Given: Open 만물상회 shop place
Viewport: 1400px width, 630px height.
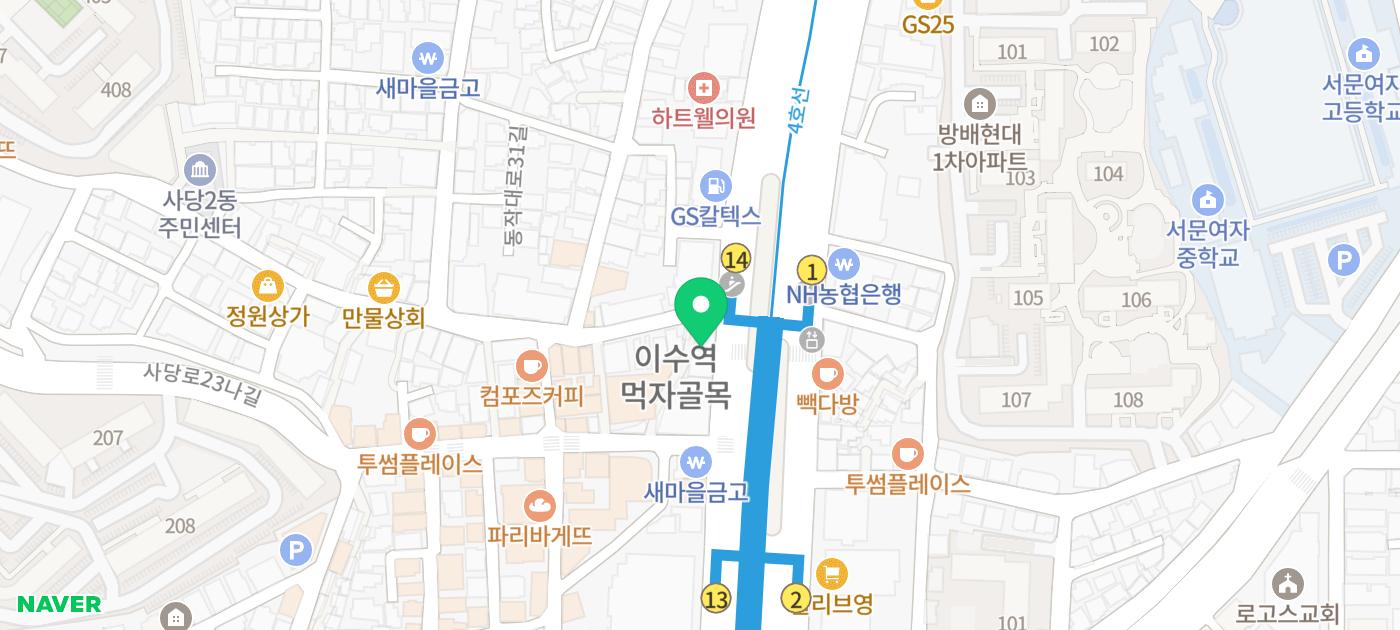Looking at the screenshot, I should click(384, 290).
